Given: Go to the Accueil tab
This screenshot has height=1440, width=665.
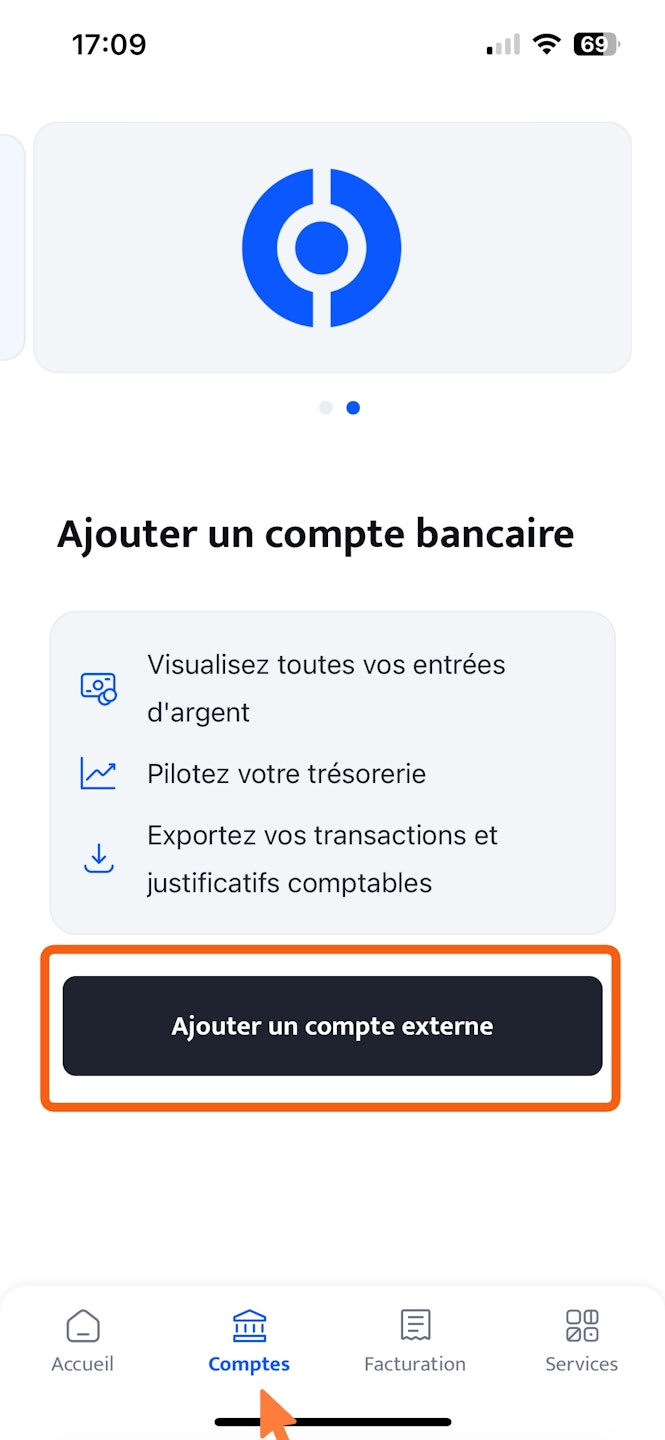Looking at the screenshot, I should click(x=83, y=1341).
